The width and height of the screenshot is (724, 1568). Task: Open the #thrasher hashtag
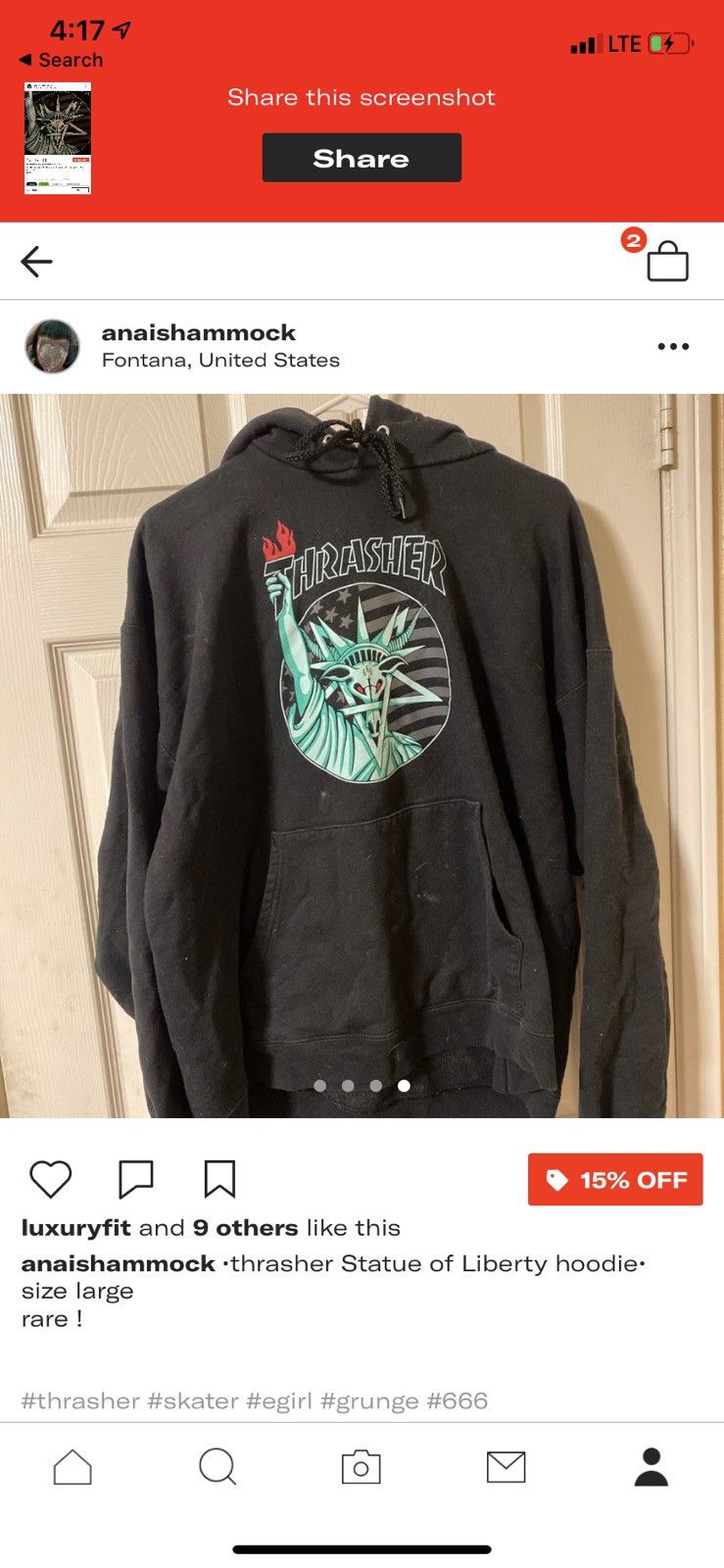click(x=80, y=1400)
